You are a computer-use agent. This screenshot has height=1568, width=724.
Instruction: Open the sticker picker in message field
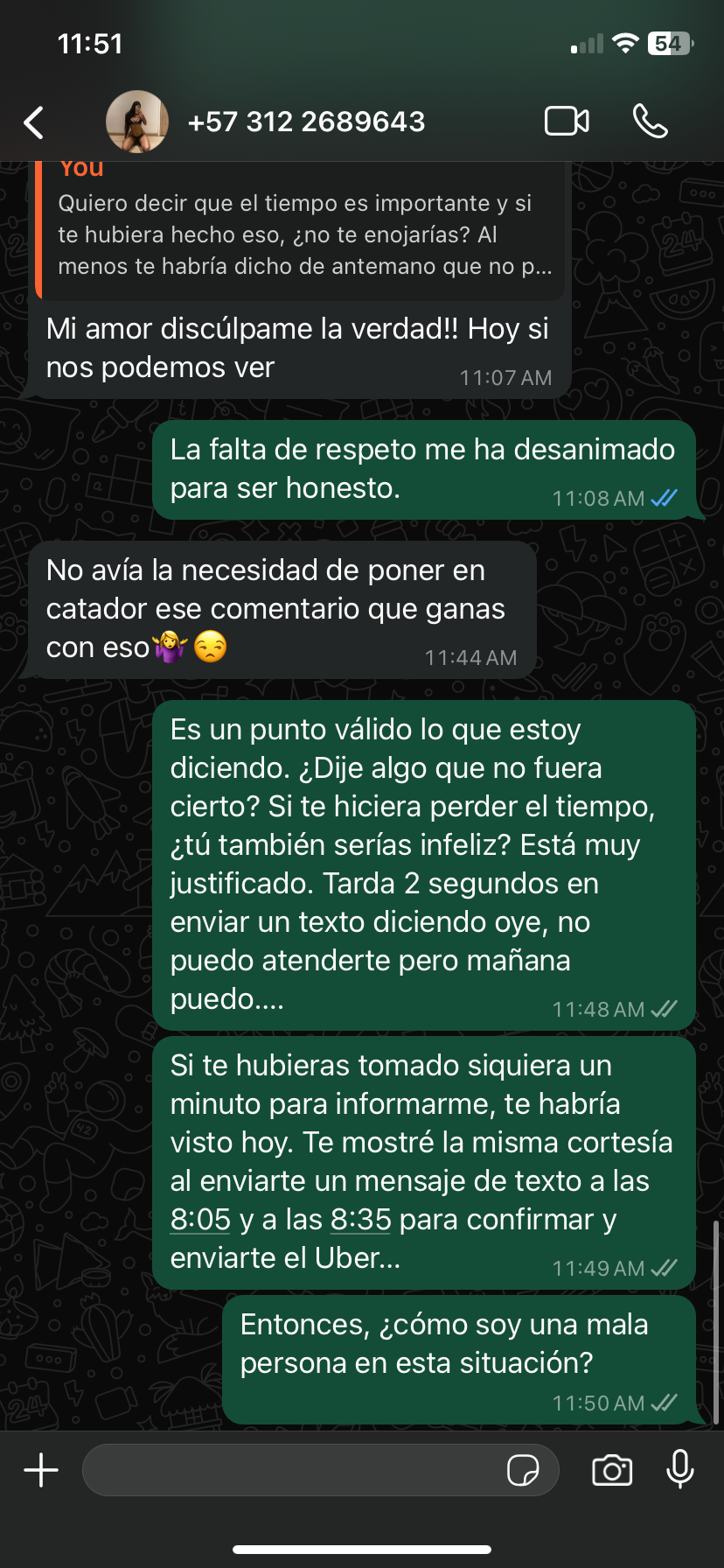(x=523, y=1470)
